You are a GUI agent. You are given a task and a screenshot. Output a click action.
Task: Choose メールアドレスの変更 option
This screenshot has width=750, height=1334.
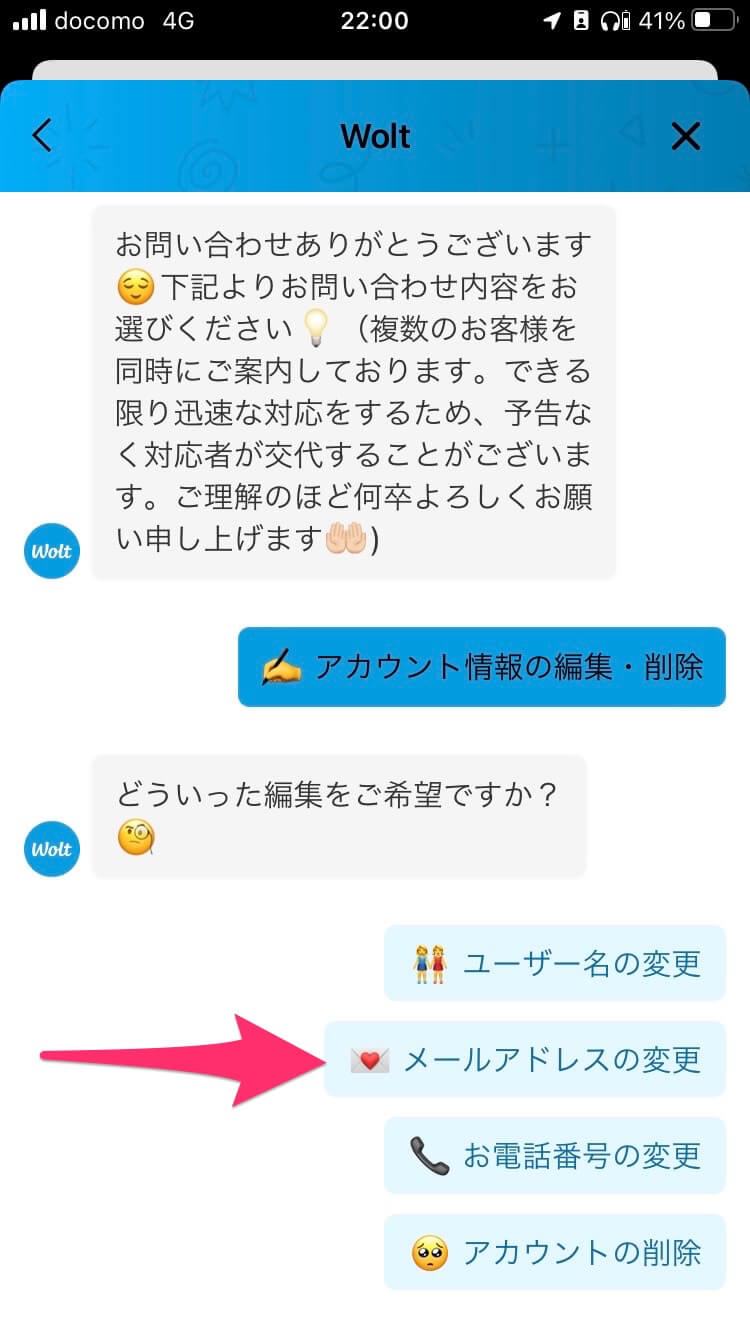click(x=525, y=1059)
